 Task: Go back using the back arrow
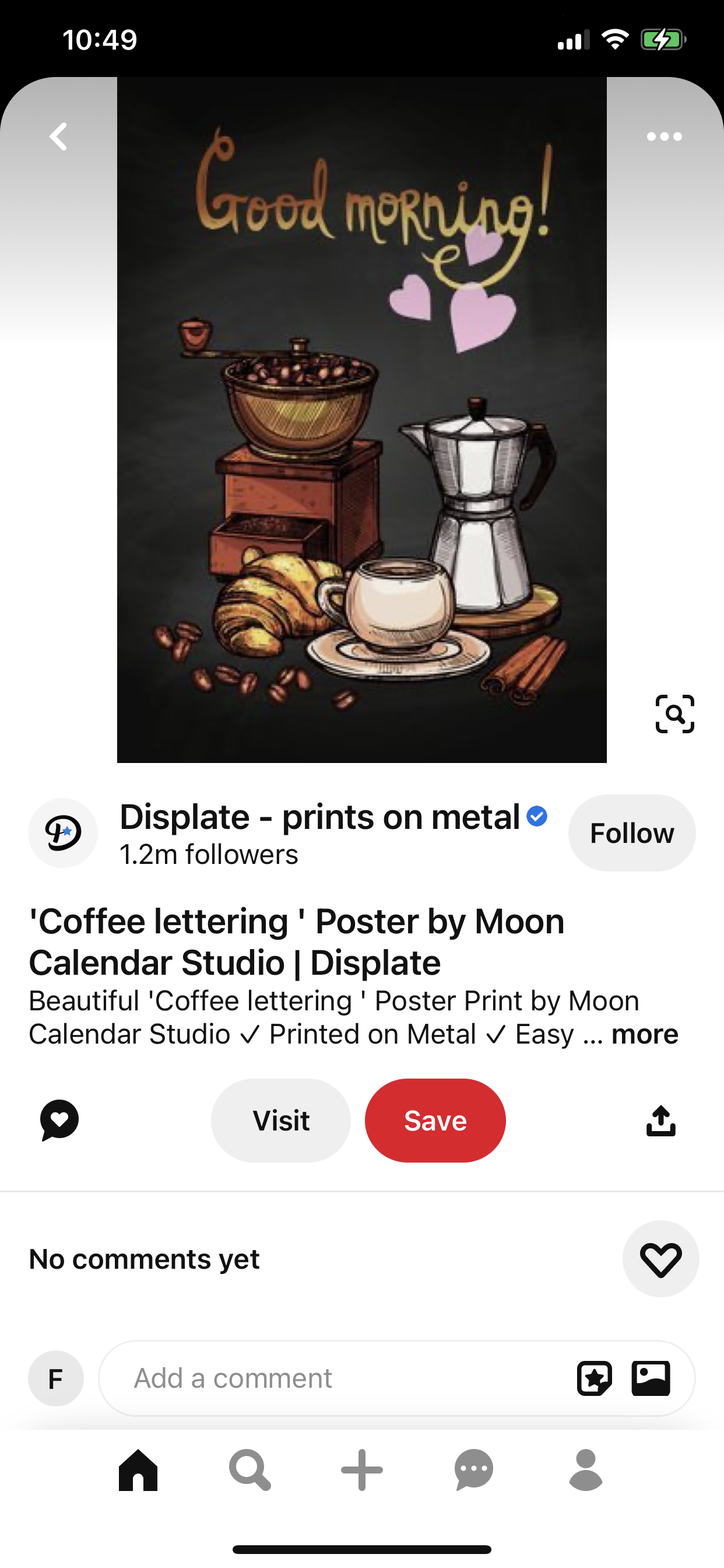(x=58, y=136)
